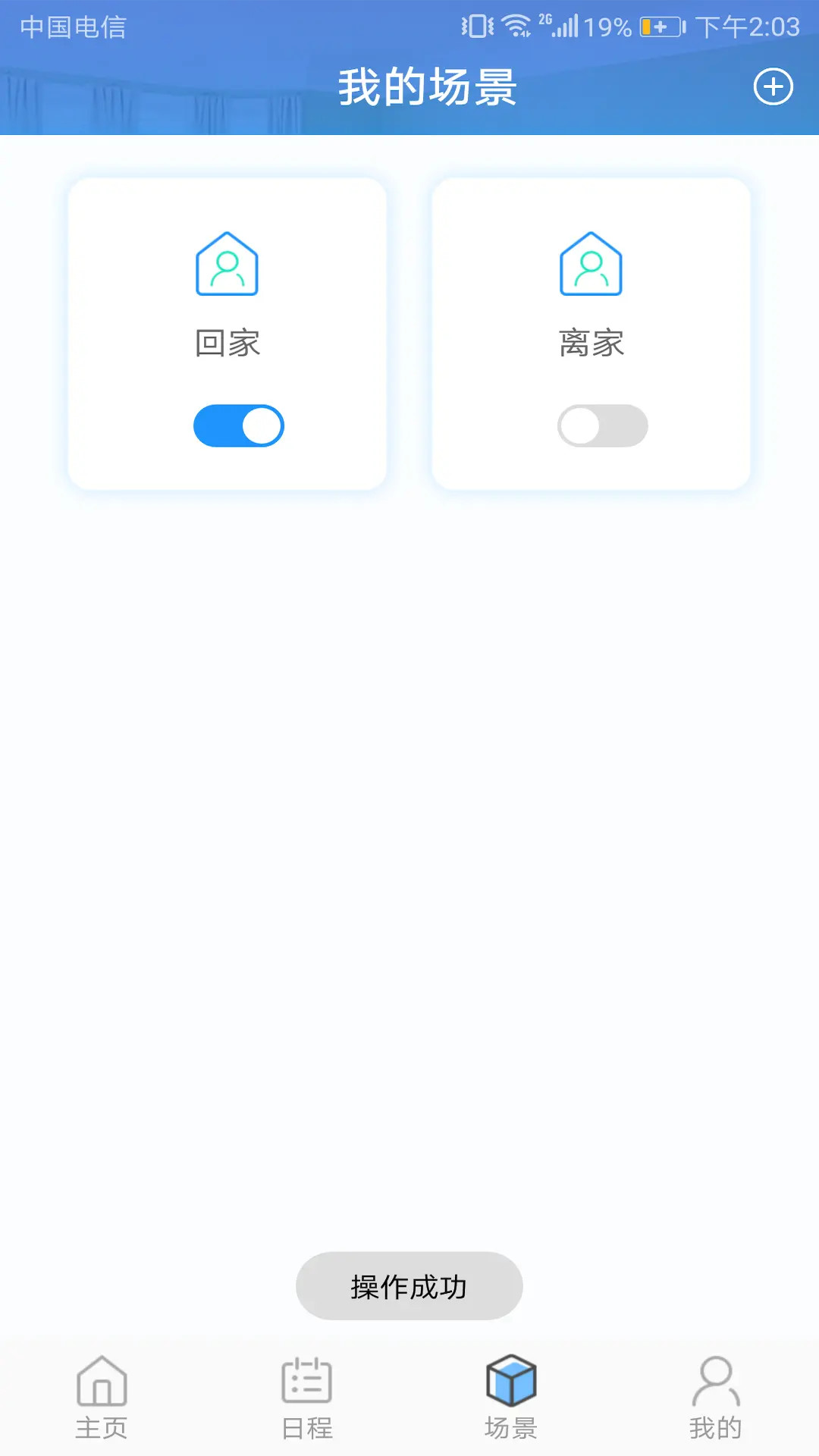Open the 回家 scene card
The width and height of the screenshot is (819, 1456).
(x=227, y=334)
